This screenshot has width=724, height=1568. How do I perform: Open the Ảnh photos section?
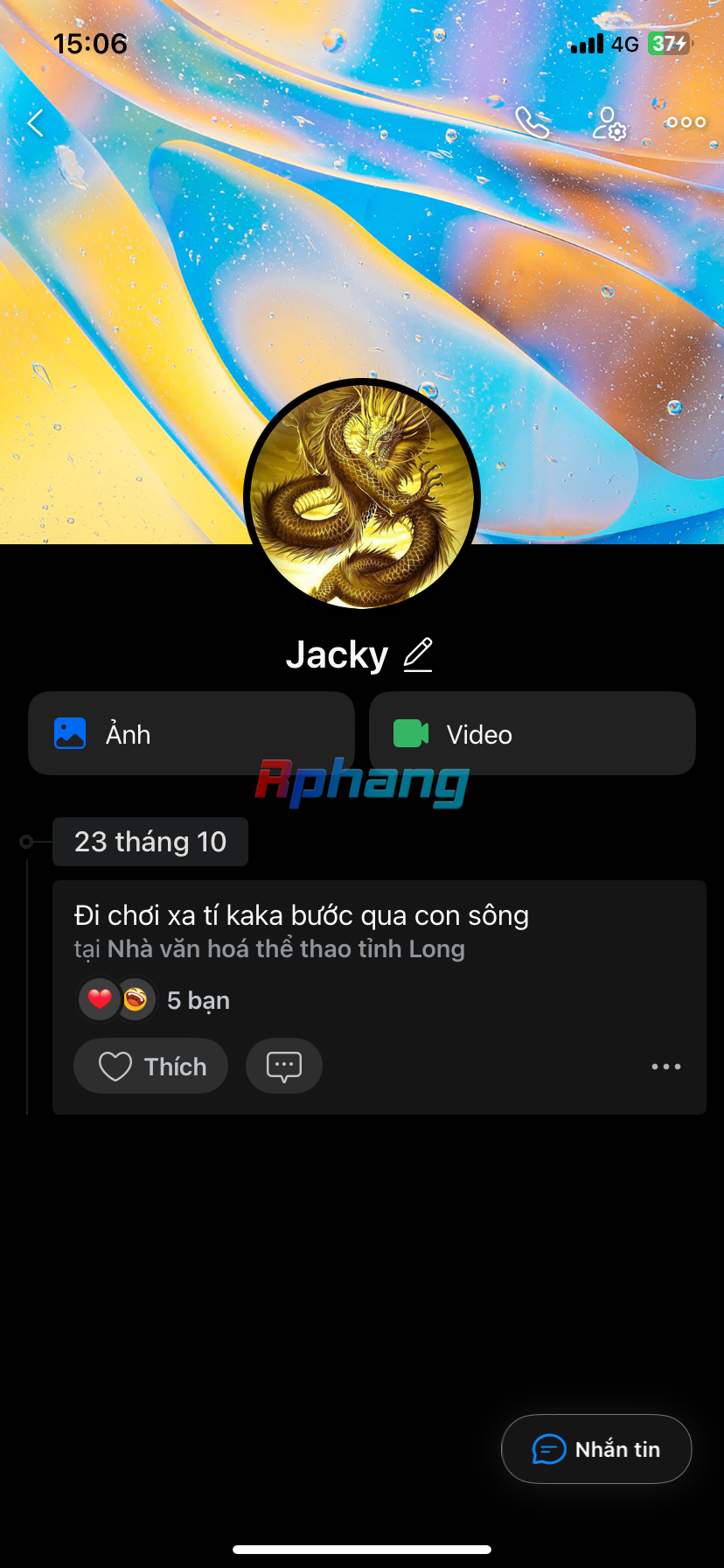[x=191, y=733]
